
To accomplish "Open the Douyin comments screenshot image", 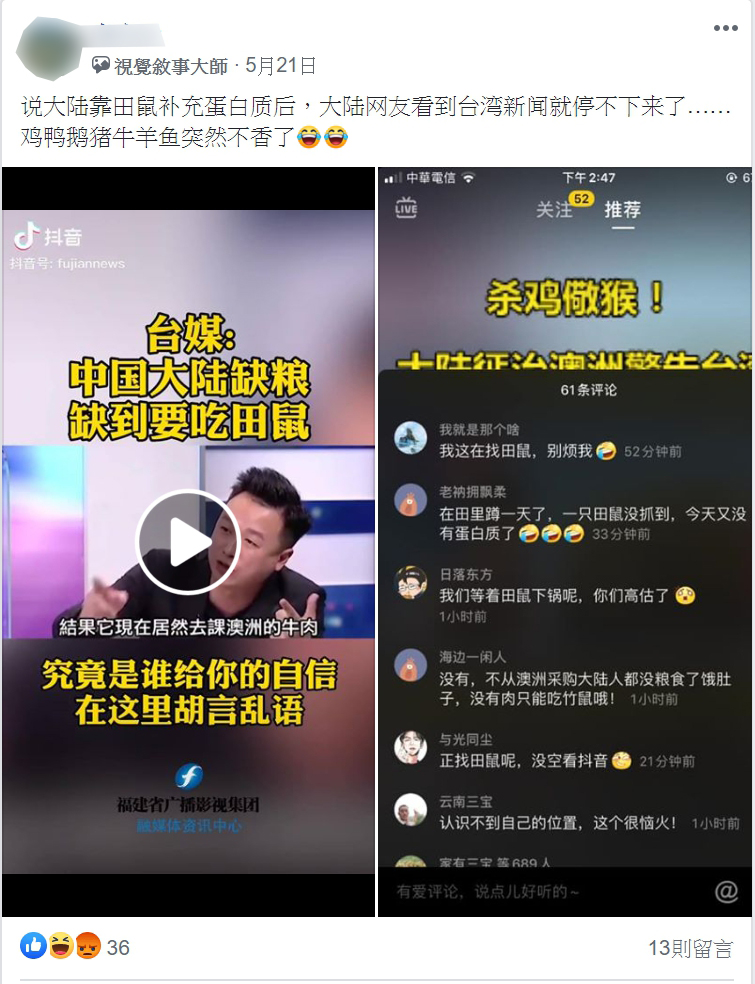I will [x=564, y=540].
